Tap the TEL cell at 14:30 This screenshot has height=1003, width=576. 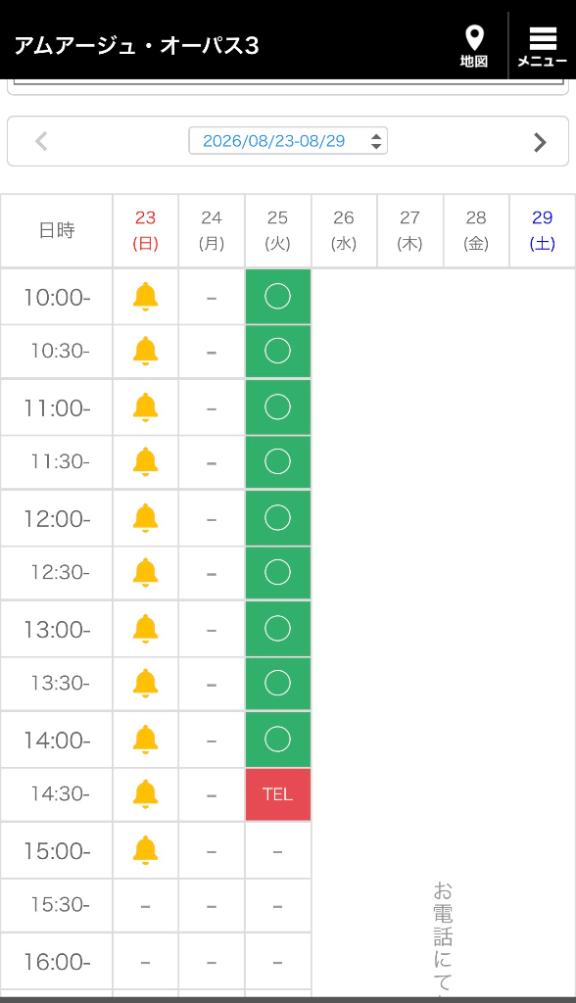[278, 794]
